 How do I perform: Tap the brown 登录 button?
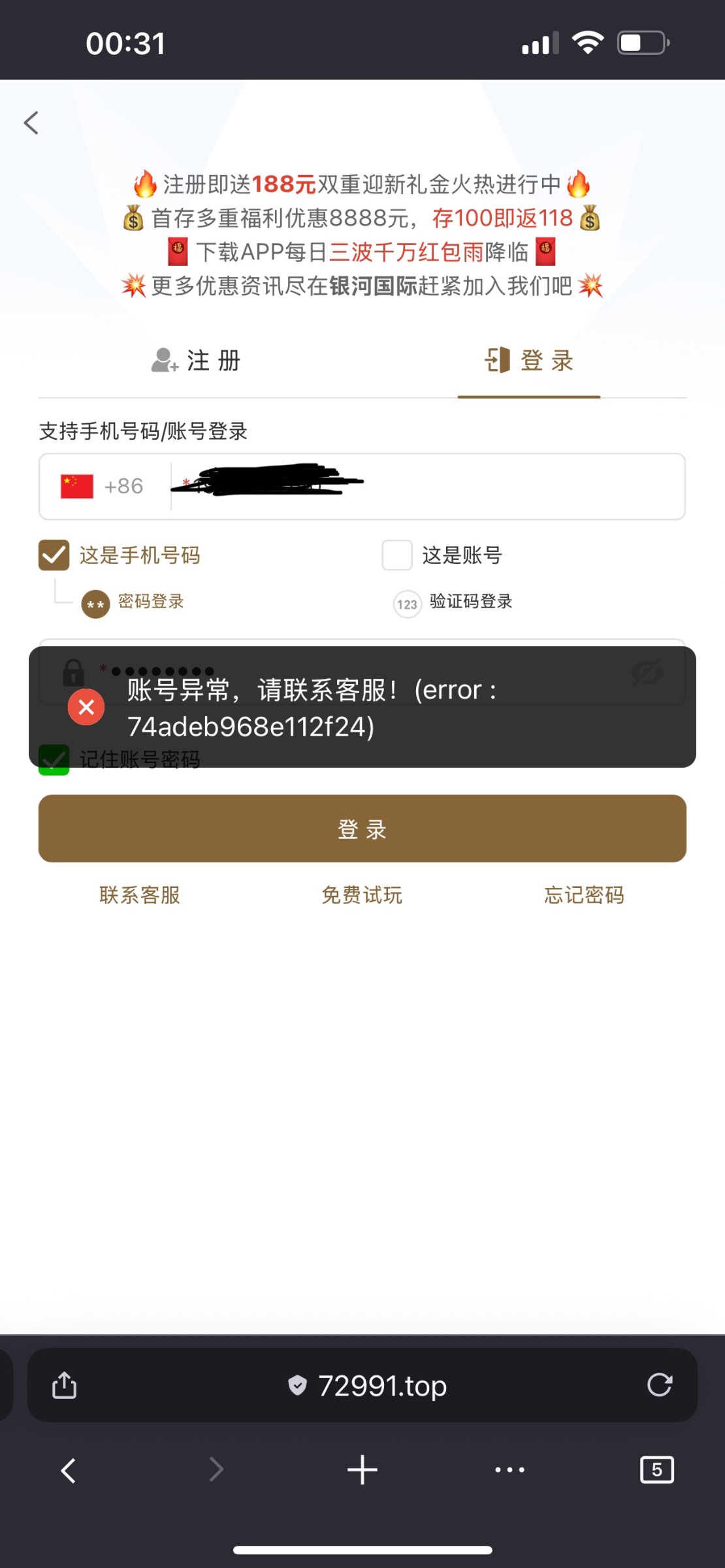[362, 828]
